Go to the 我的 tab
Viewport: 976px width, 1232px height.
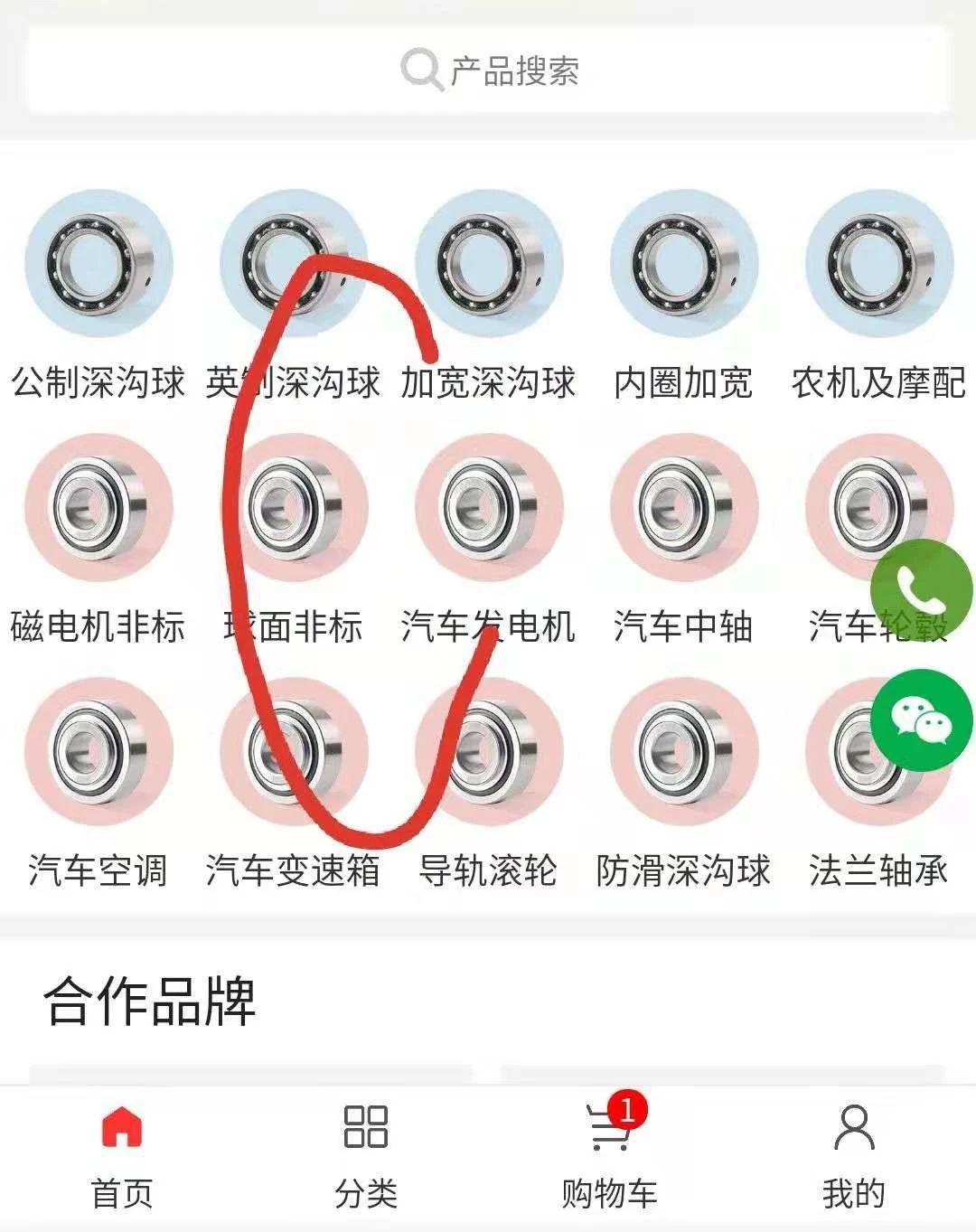(x=853, y=1156)
